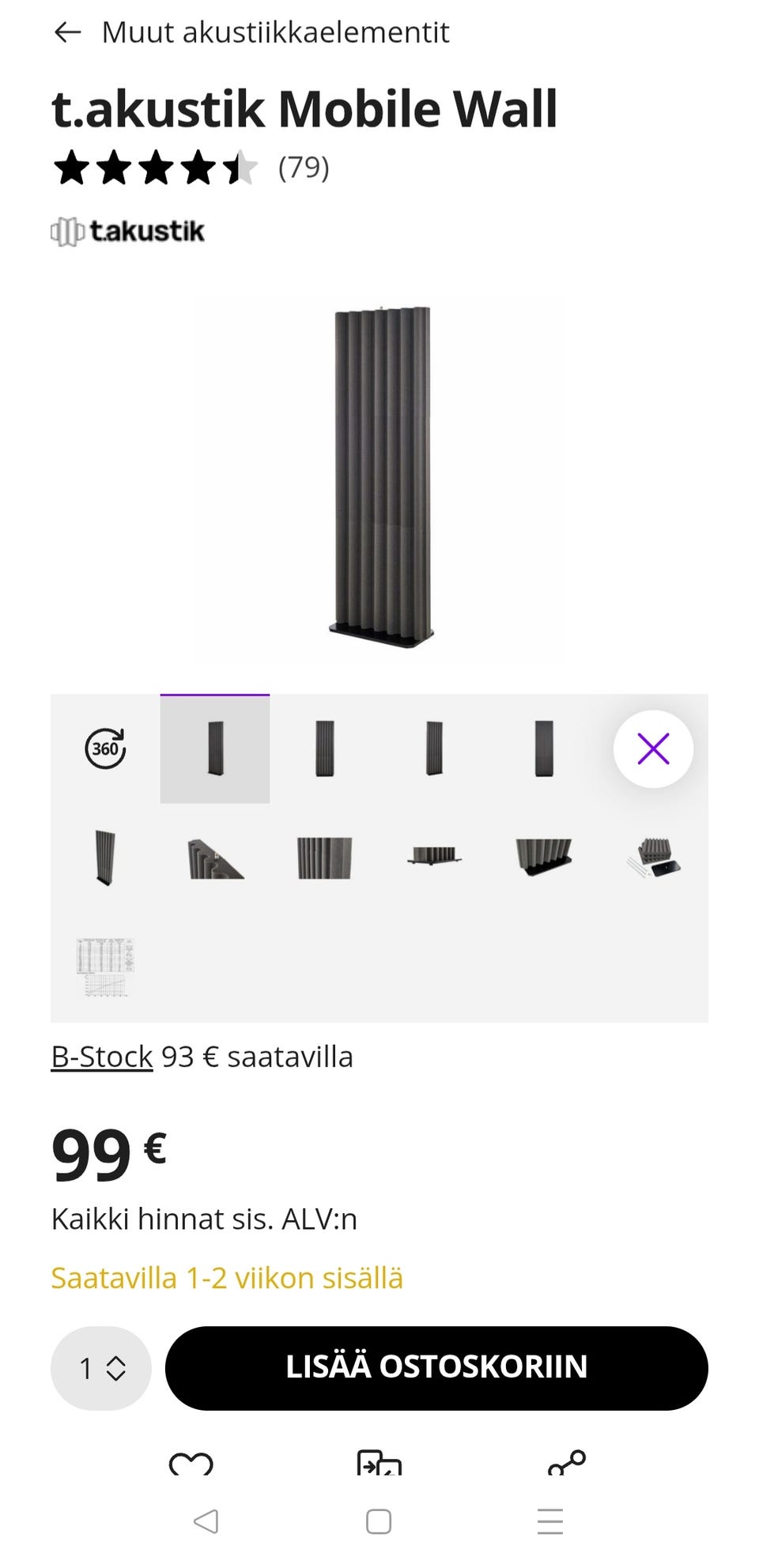Image resolution: width=759 pixels, height=1568 pixels.
Task: View the 79 customer reviews
Action: click(x=304, y=168)
